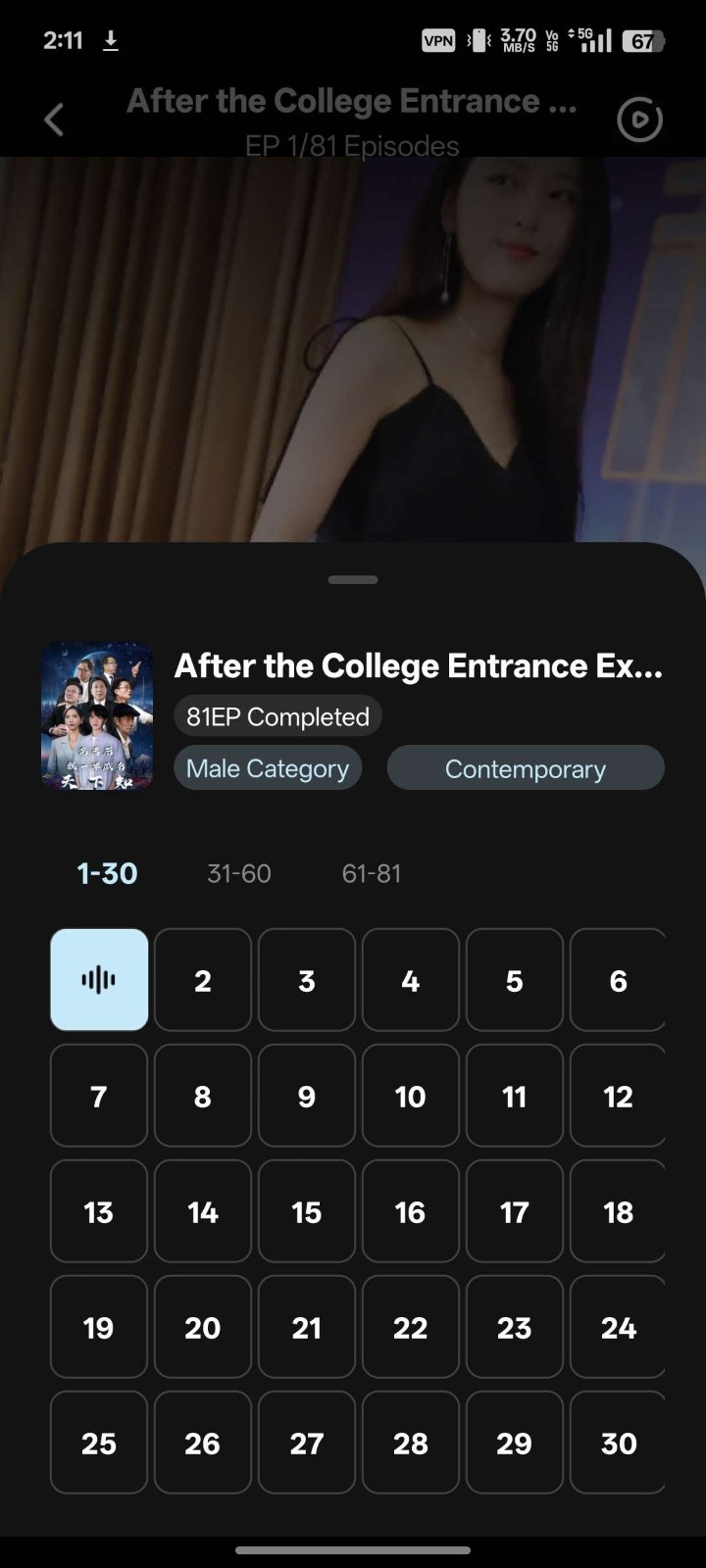The image size is (706, 1568).
Task: Tap the sheet's drag handle bar
Action: [353, 580]
